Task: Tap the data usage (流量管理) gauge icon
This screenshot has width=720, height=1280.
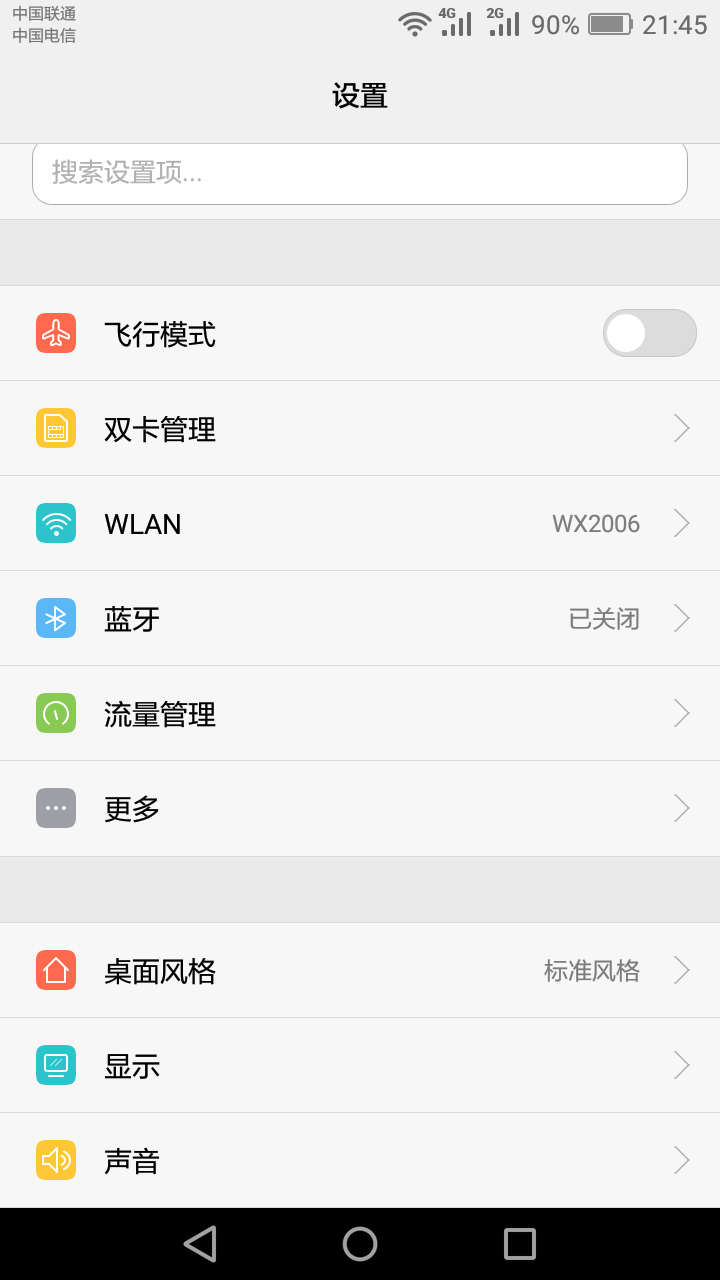Action: [x=55, y=712]
